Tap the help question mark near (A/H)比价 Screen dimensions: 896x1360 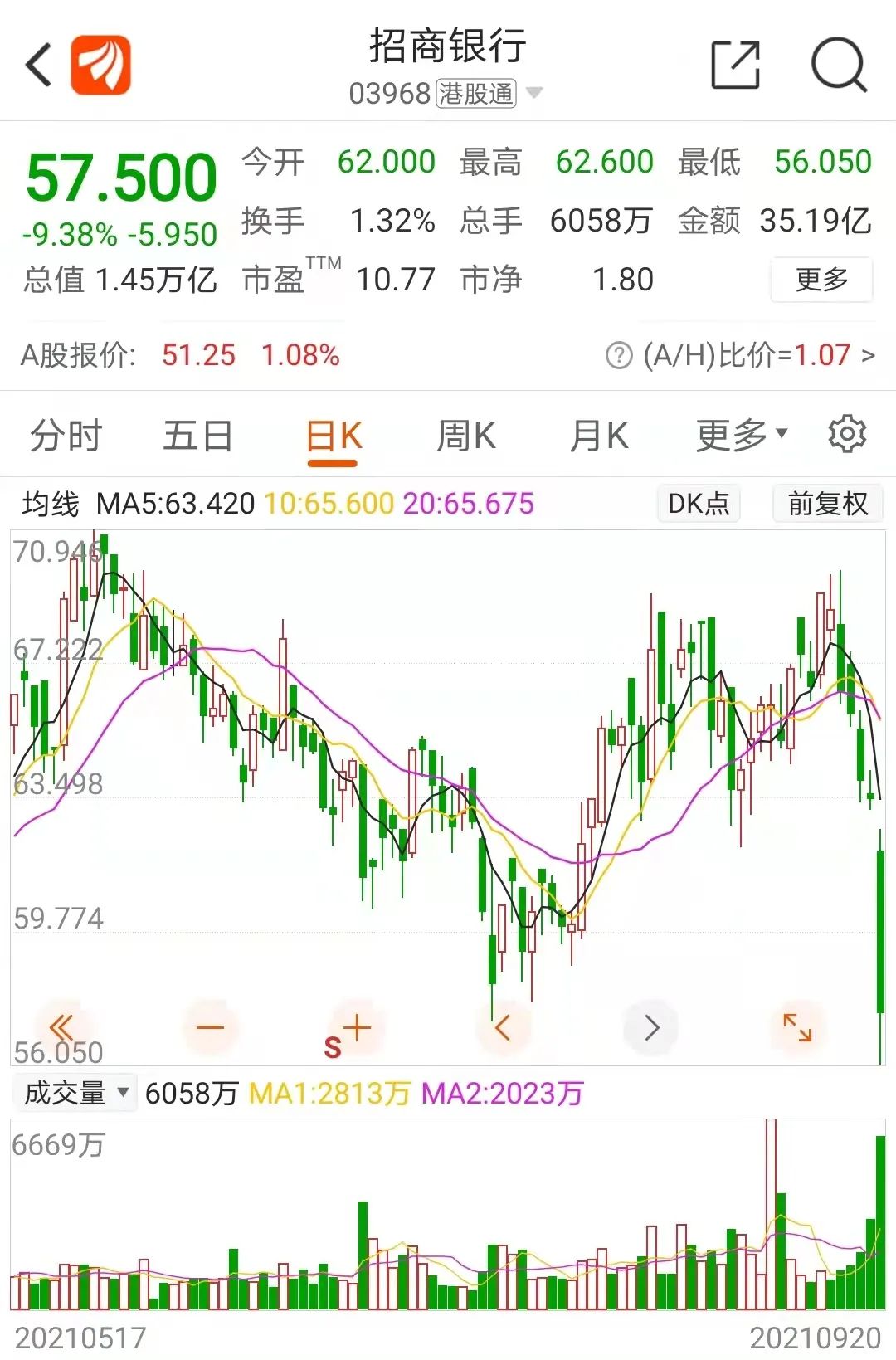click(618, 355)
